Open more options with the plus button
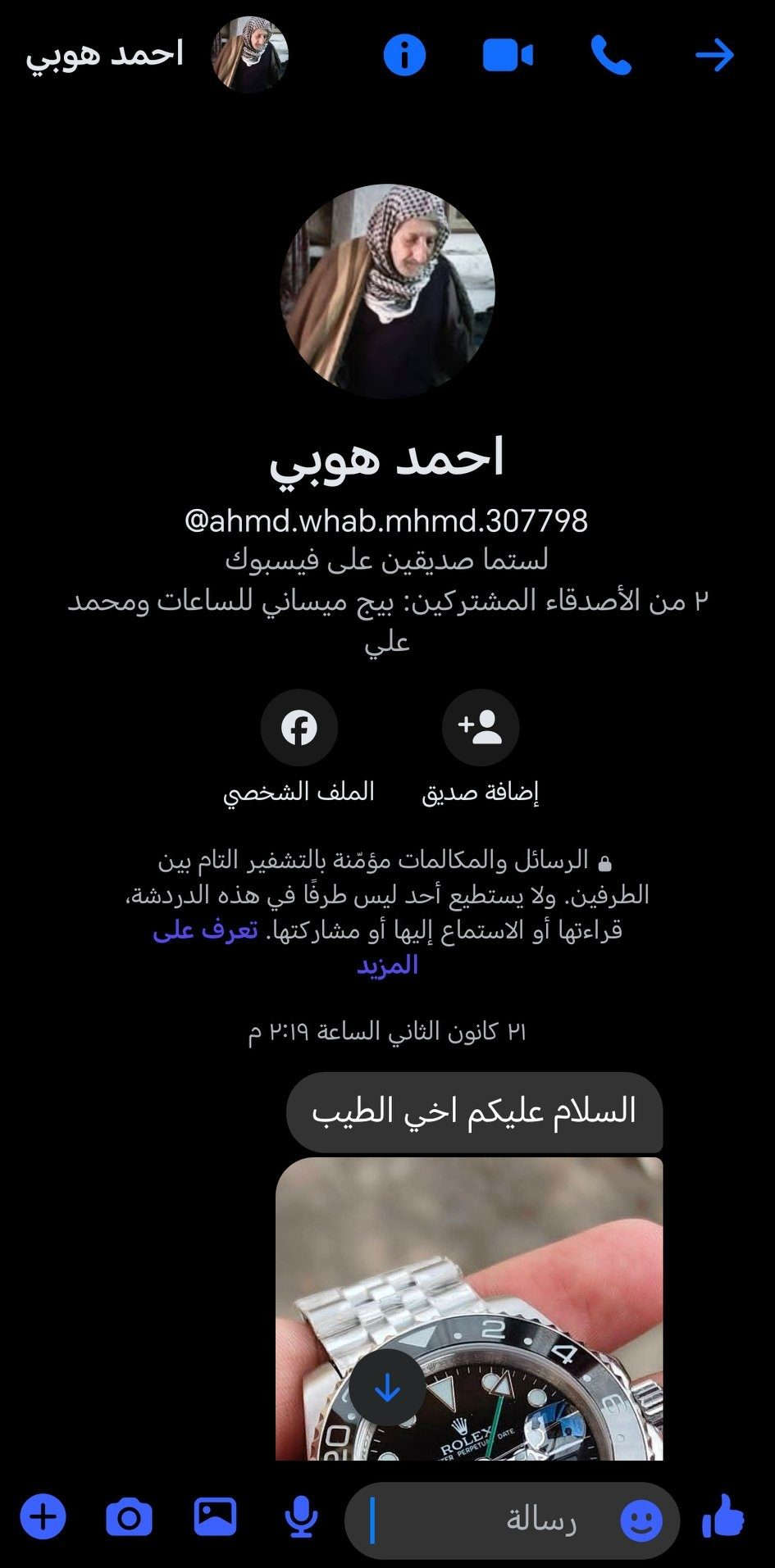Image resolution: width=775 pixels, height=1568 pixels. (43, 1517)
